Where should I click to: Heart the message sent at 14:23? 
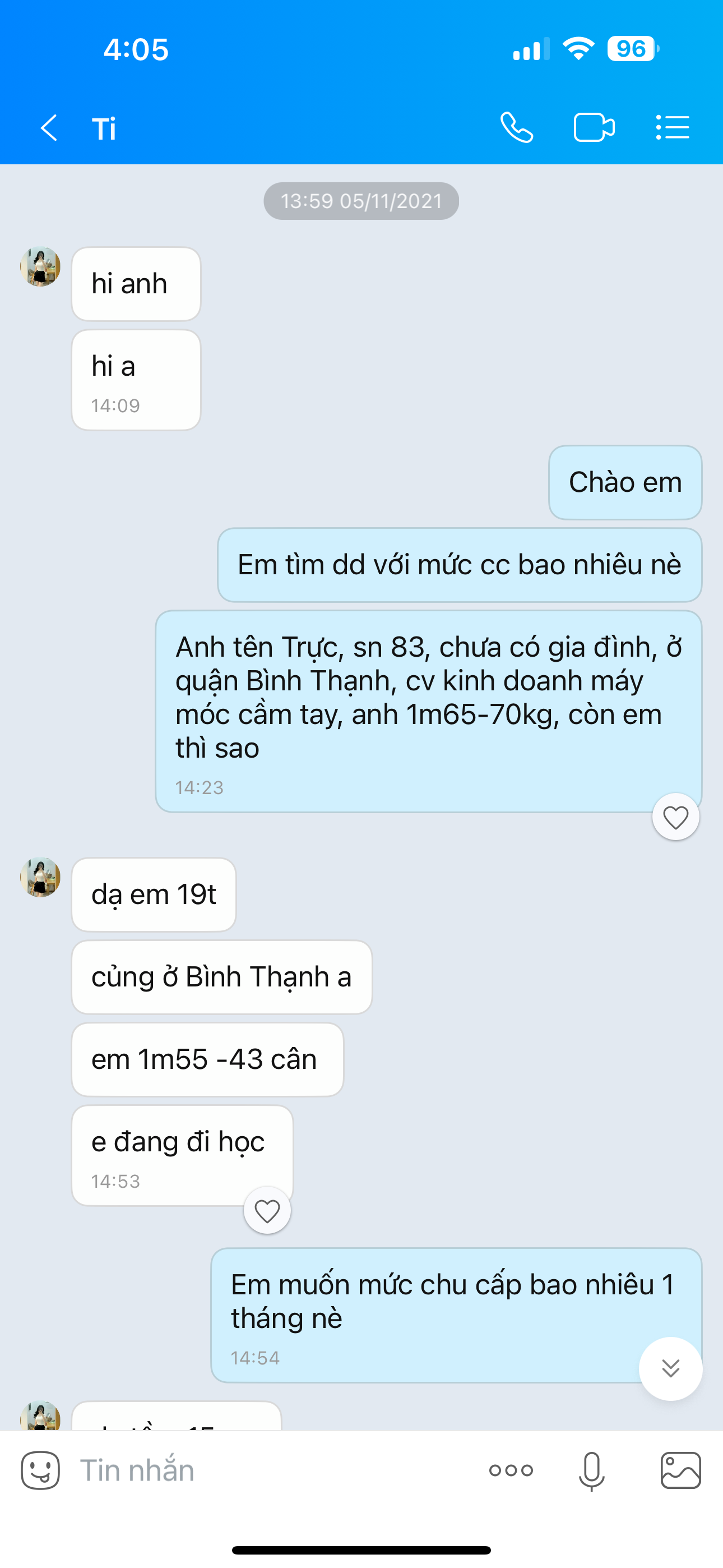click(675, 817)
